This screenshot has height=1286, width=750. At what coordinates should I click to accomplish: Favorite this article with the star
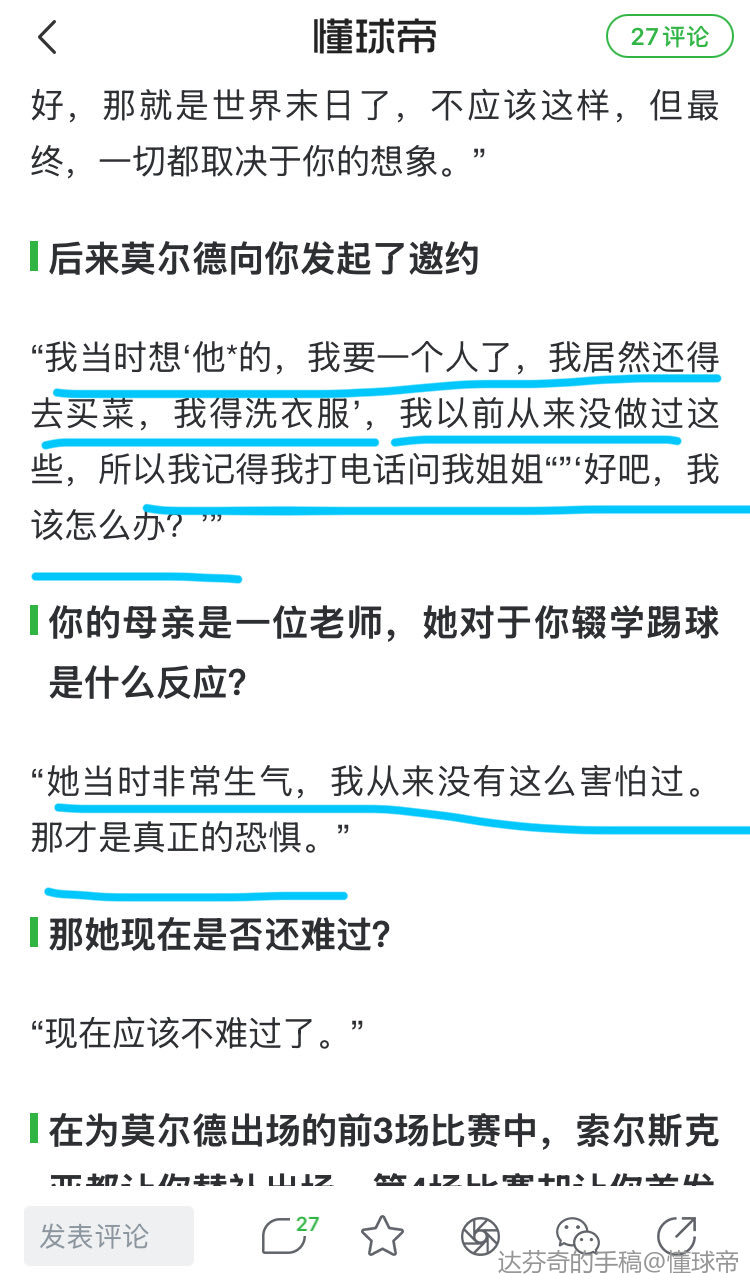point(381,1236)
